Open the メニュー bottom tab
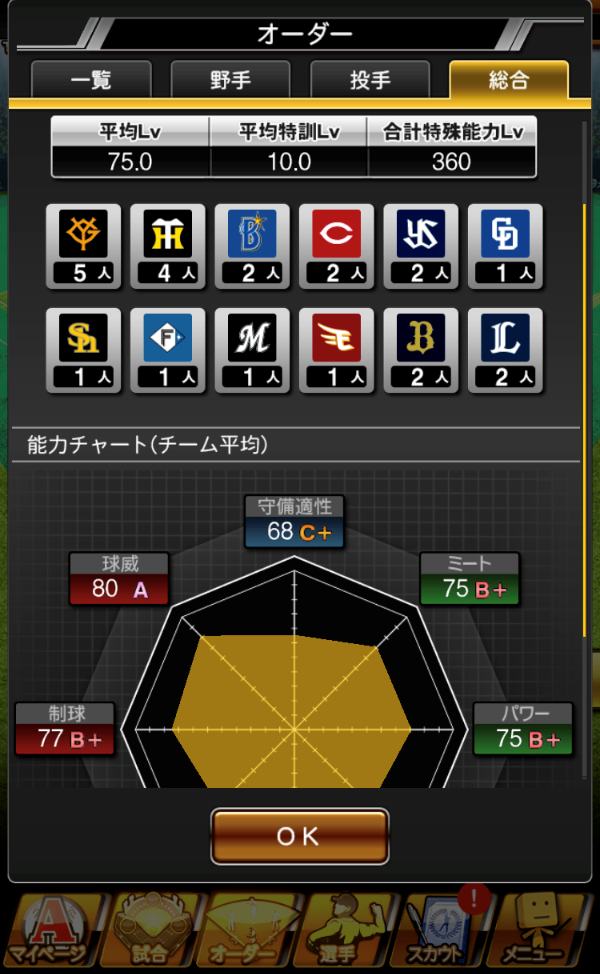The width and height of the screenshot is (600, 974). (547, 932)
